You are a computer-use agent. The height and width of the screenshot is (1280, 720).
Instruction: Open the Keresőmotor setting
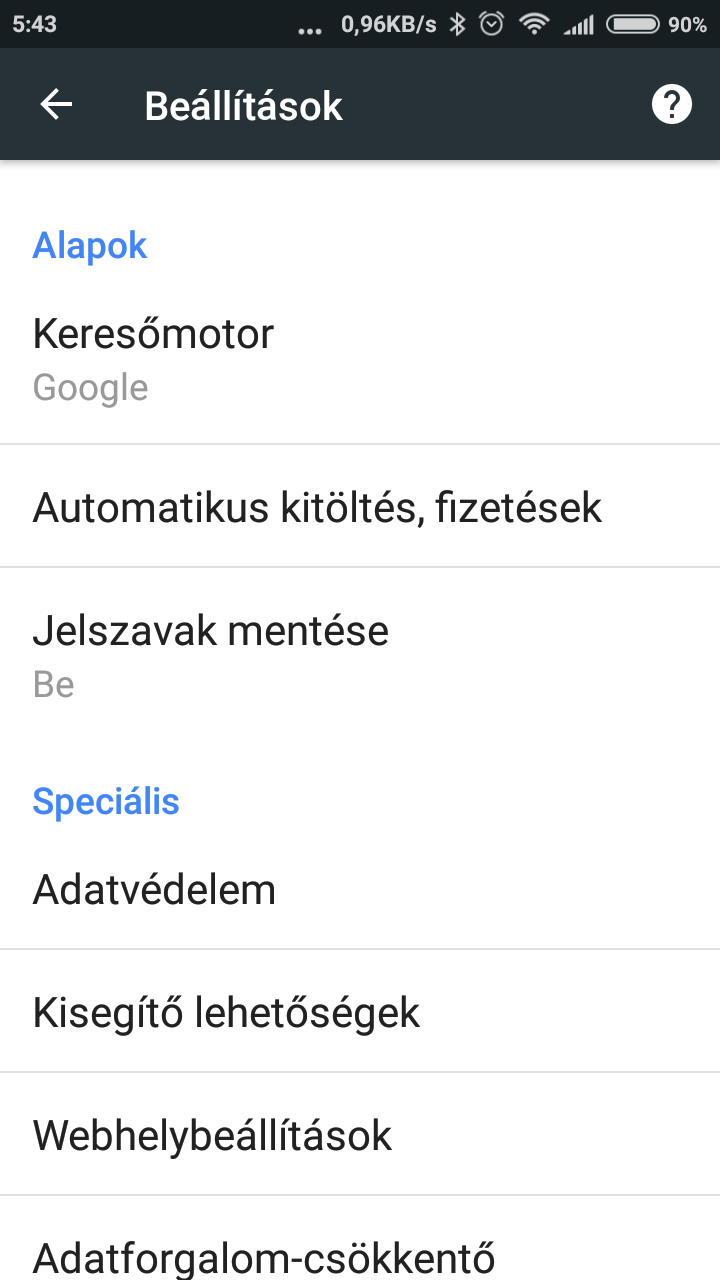(360, 360)
